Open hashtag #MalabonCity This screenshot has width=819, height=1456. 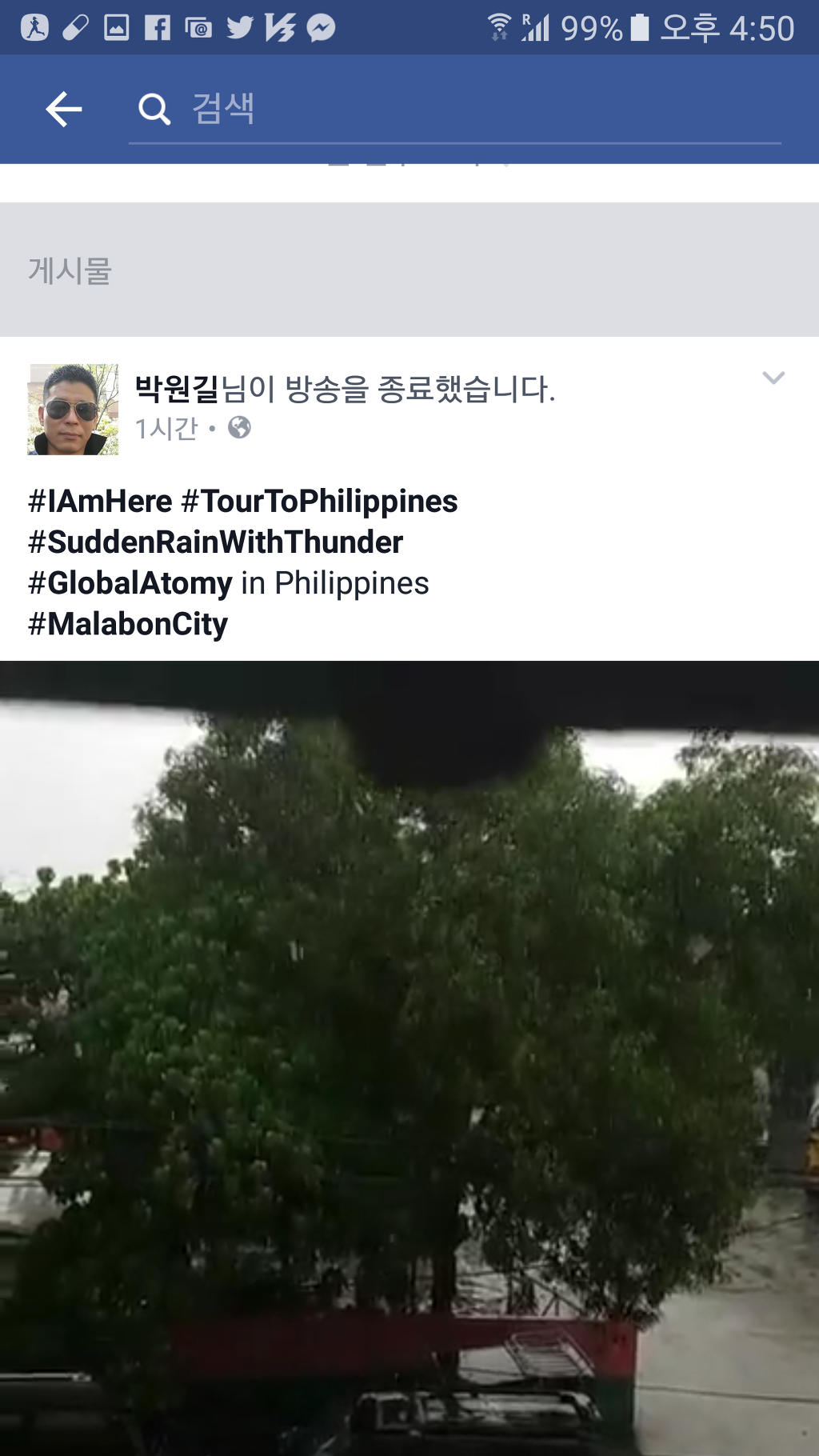click(x=128, y=624)
